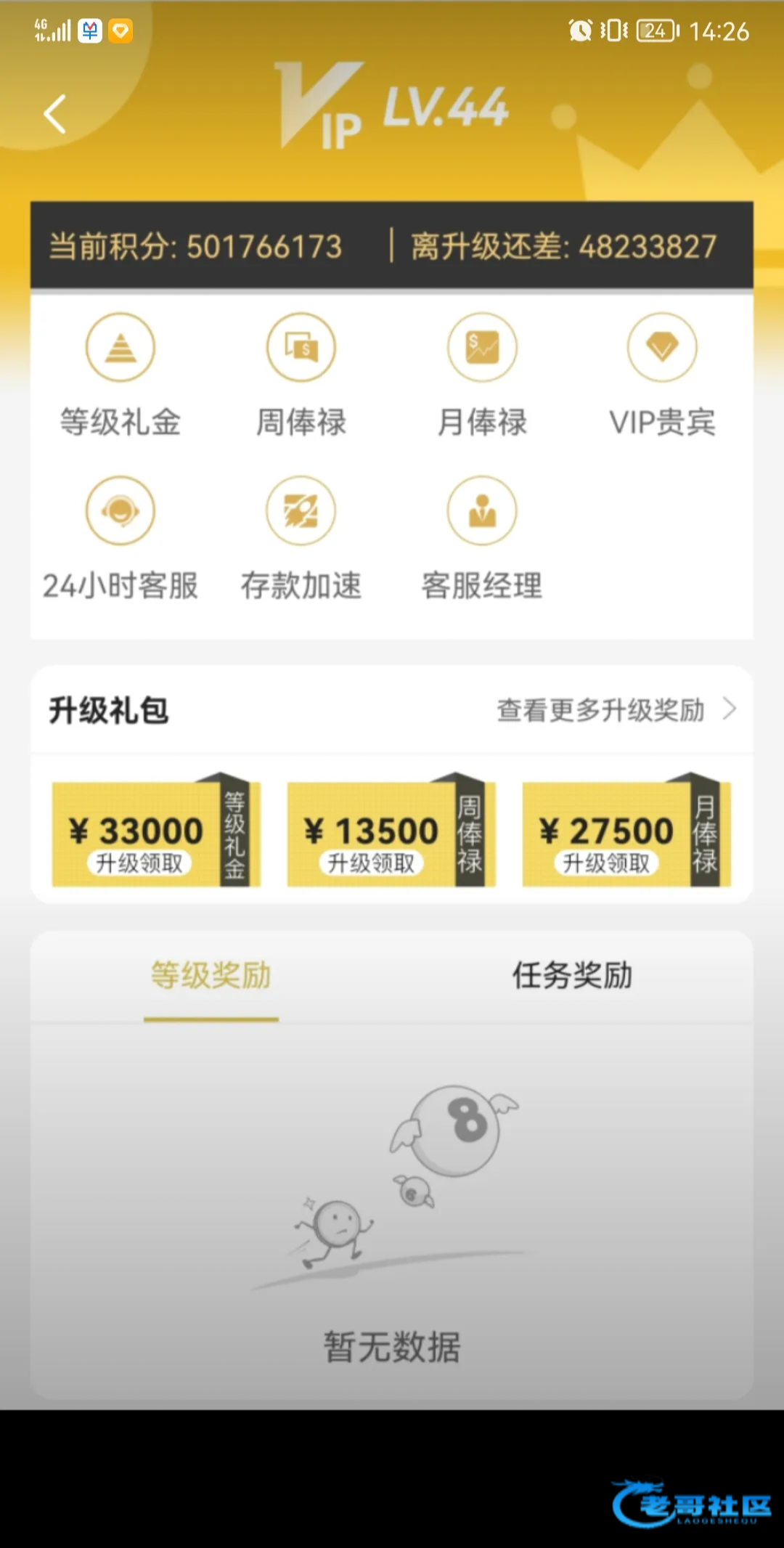Claim the ¥27500 月俸禄 upgrade reward

606,863
